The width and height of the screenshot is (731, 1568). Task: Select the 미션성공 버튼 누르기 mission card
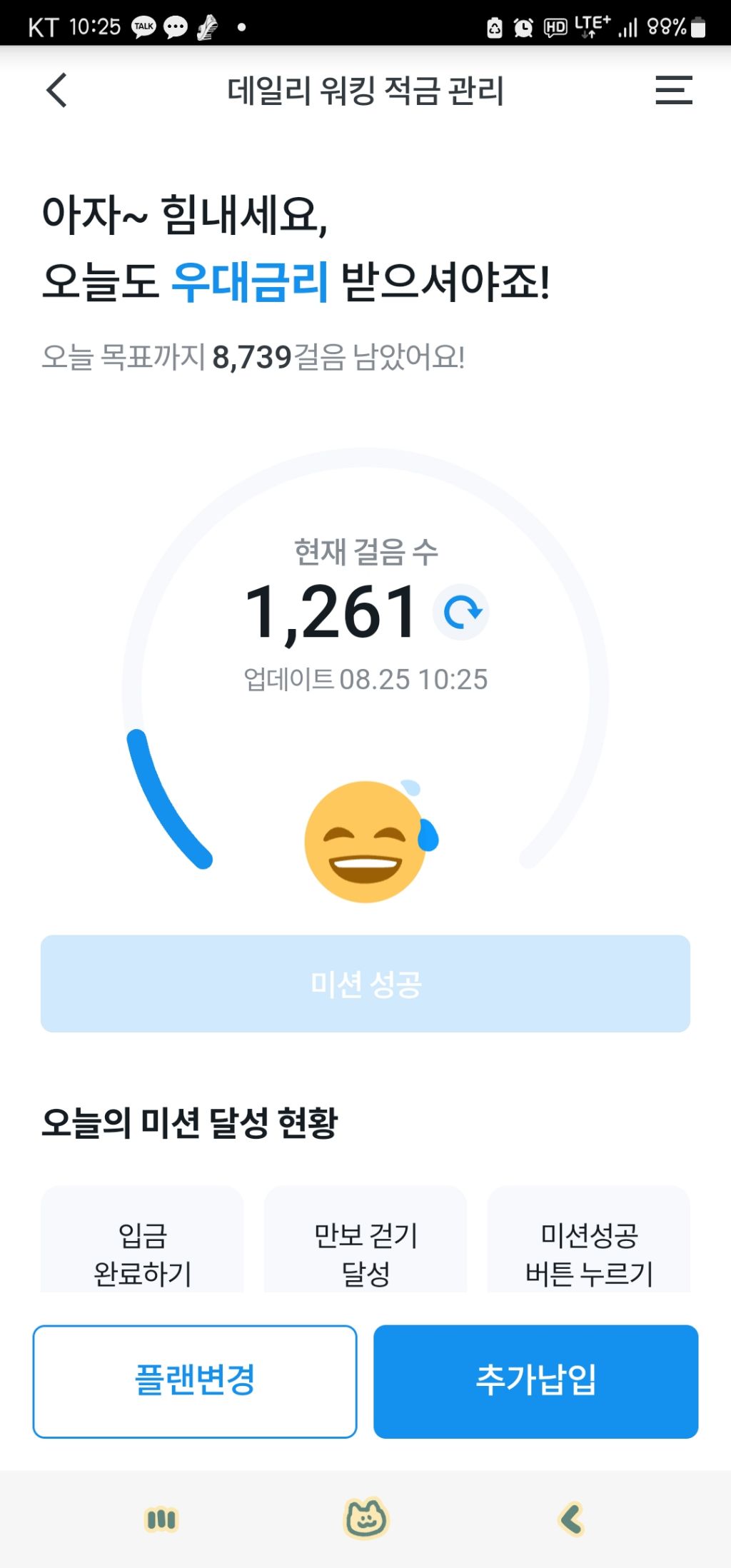[x=588, y=1247]
